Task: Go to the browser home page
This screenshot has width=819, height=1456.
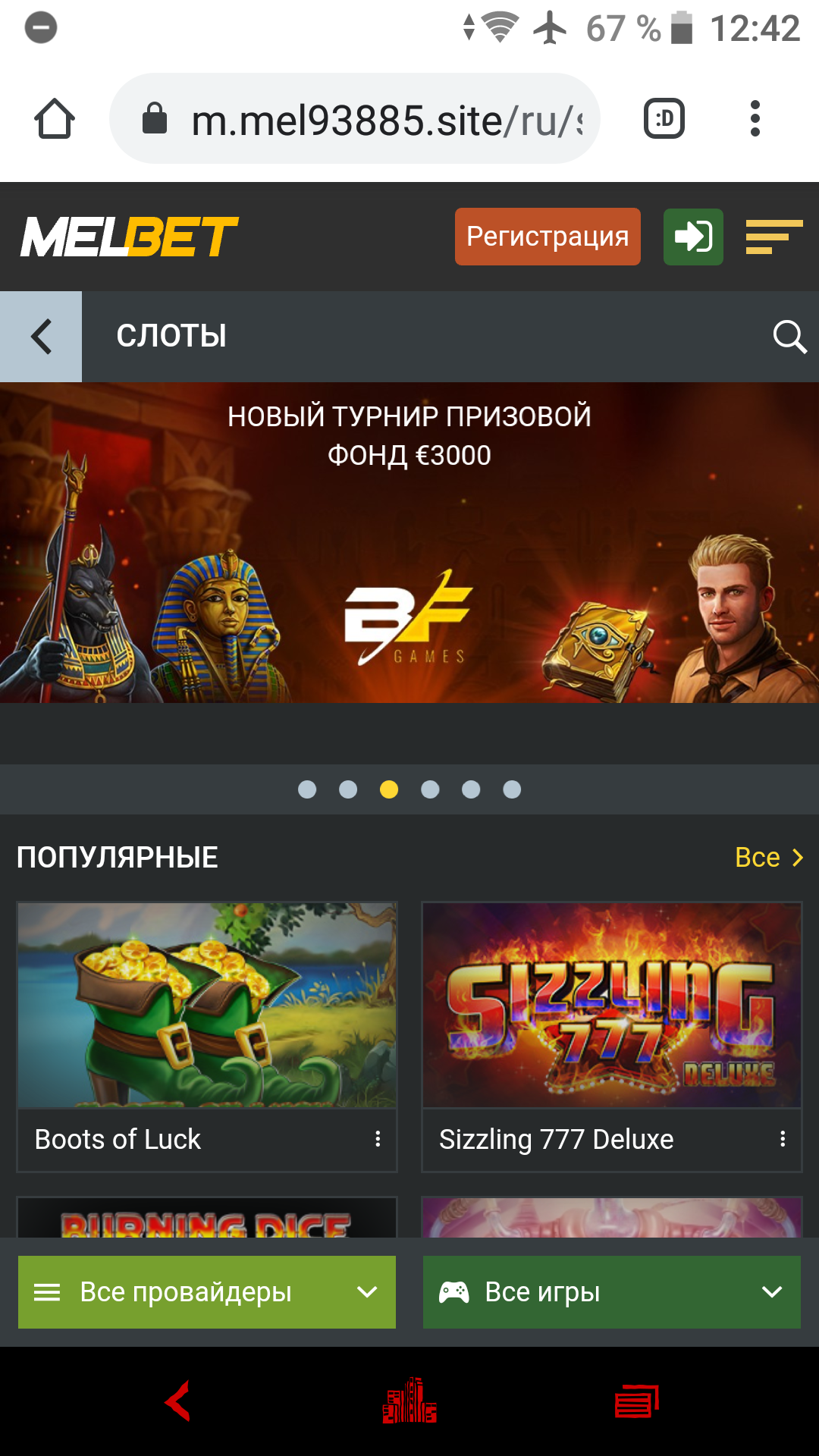Action: click(55, 119)
